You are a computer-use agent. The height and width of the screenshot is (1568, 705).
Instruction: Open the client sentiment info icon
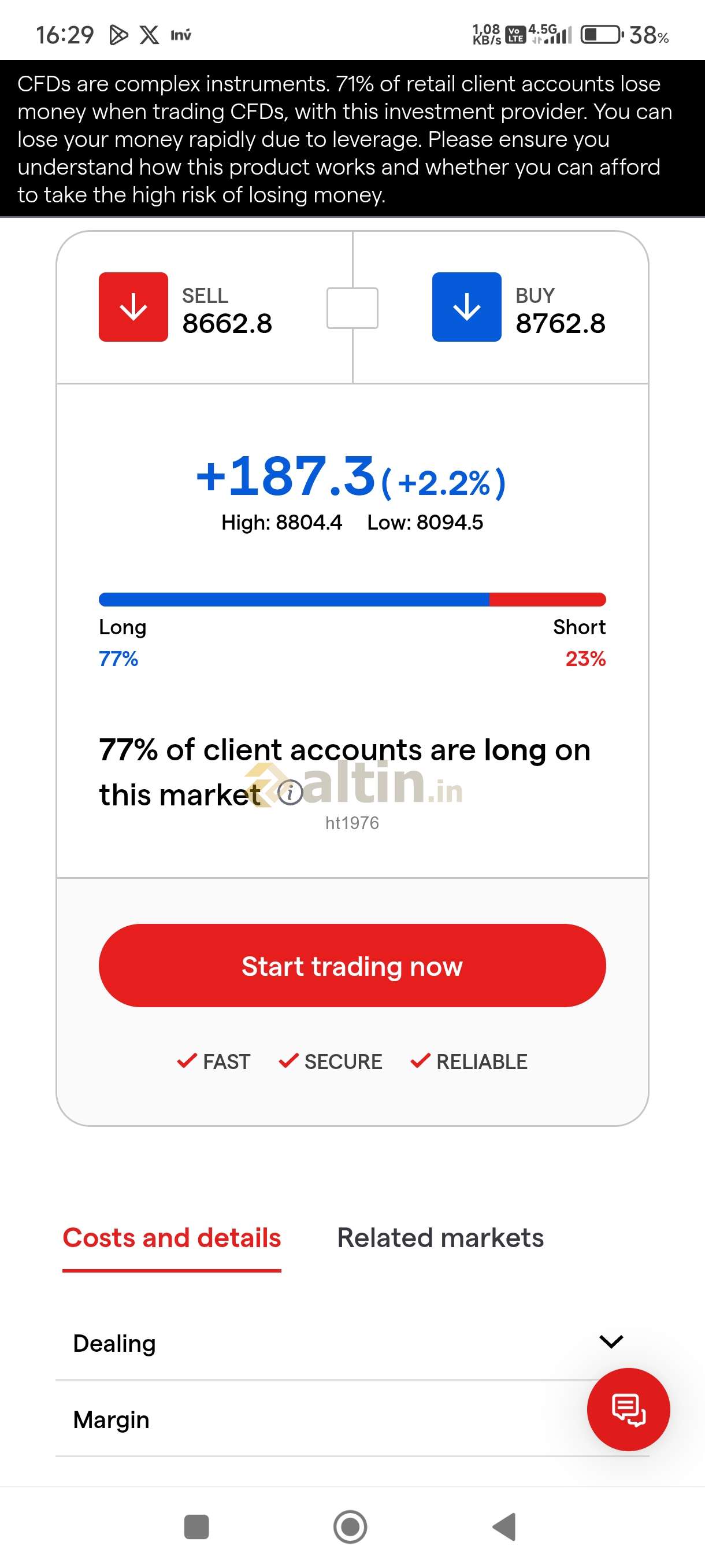[x=290, y=793]
